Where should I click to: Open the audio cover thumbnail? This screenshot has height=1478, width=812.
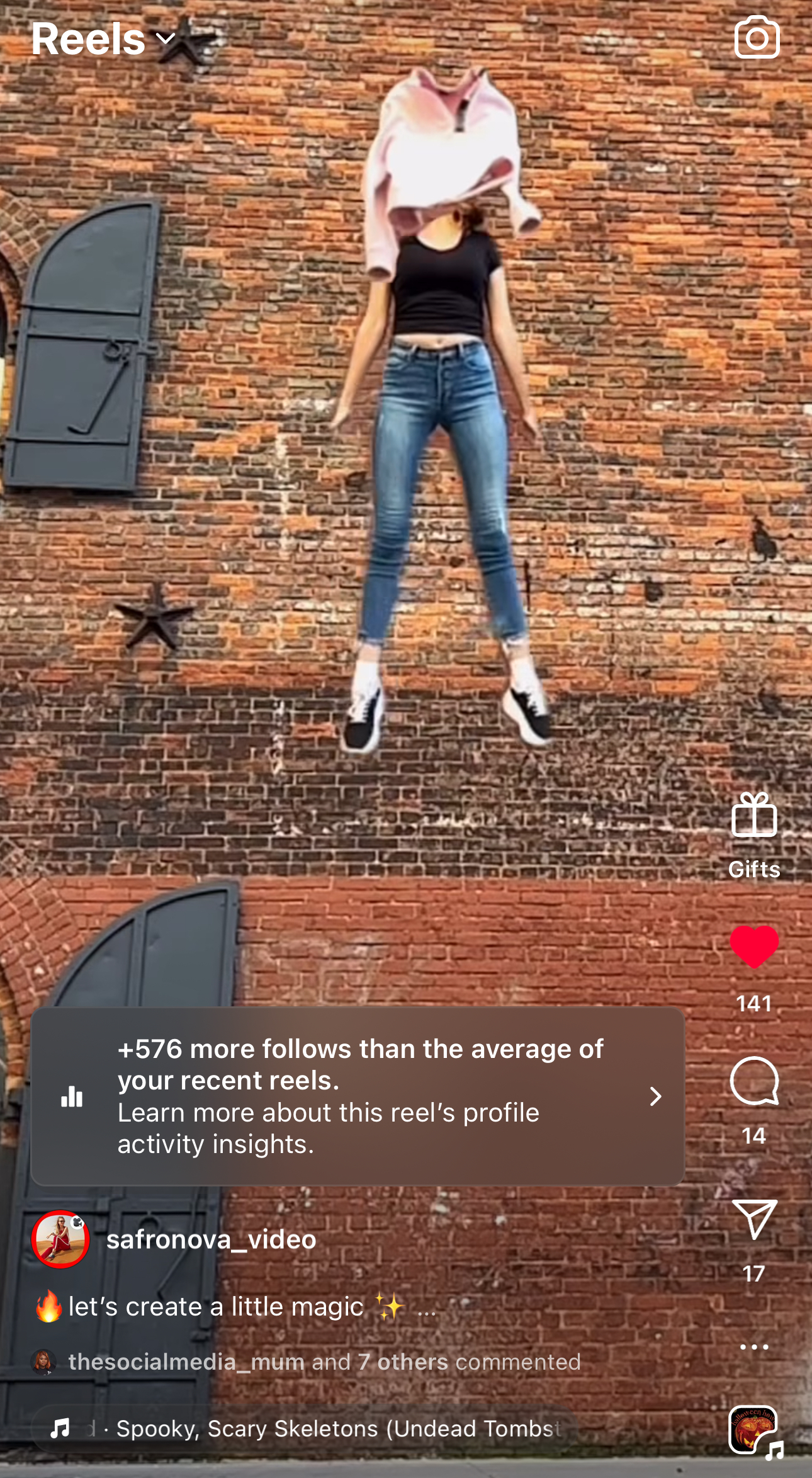coord(753,1430)
